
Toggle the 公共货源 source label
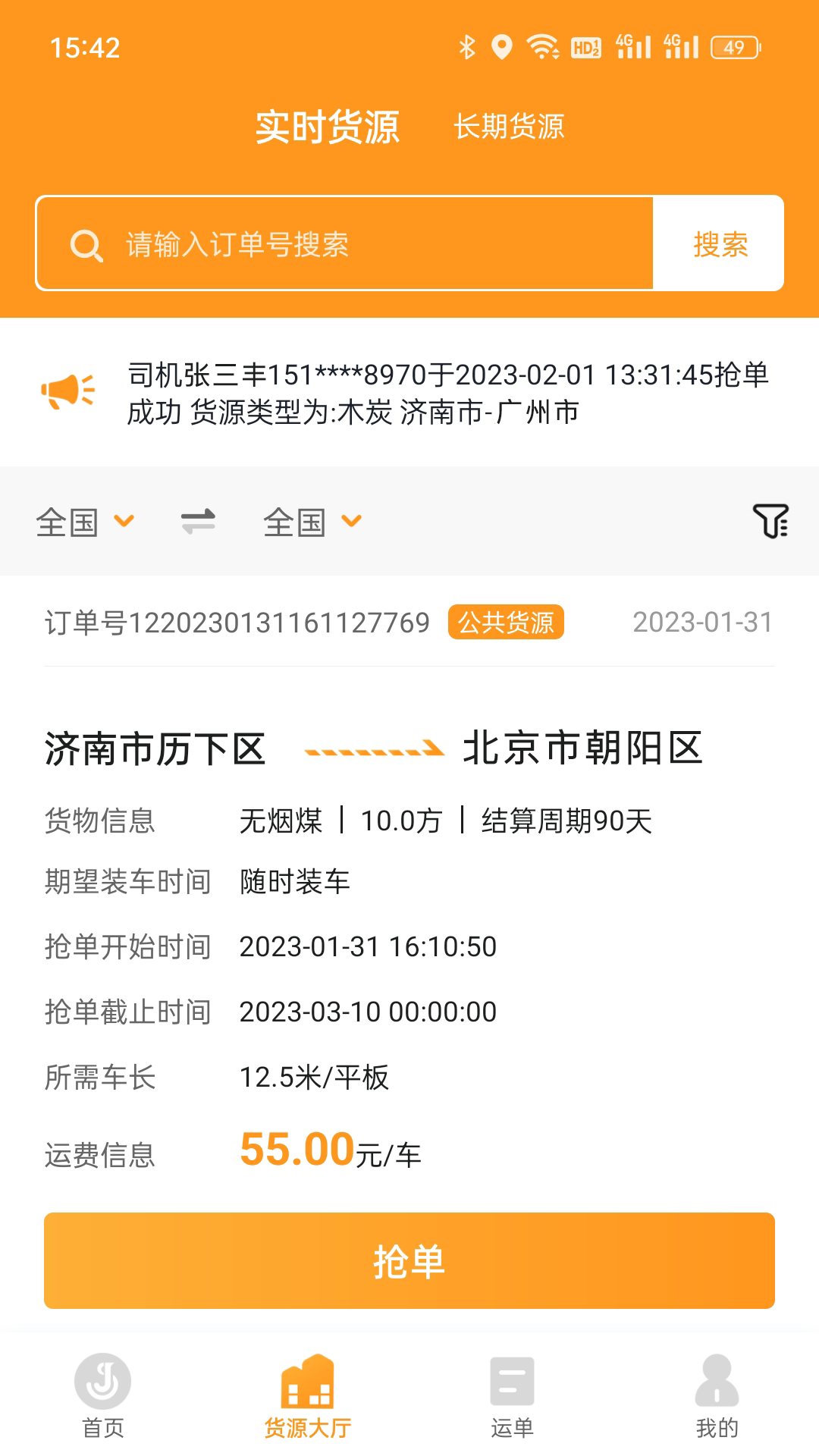point(506,622)
